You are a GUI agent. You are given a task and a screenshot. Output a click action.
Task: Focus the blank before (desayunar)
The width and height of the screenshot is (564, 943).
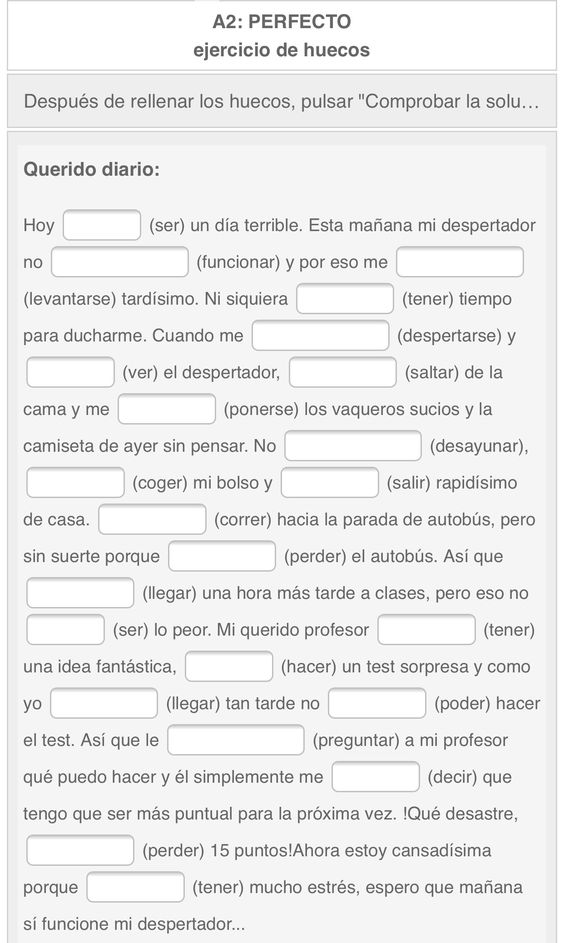pos(353,446)
